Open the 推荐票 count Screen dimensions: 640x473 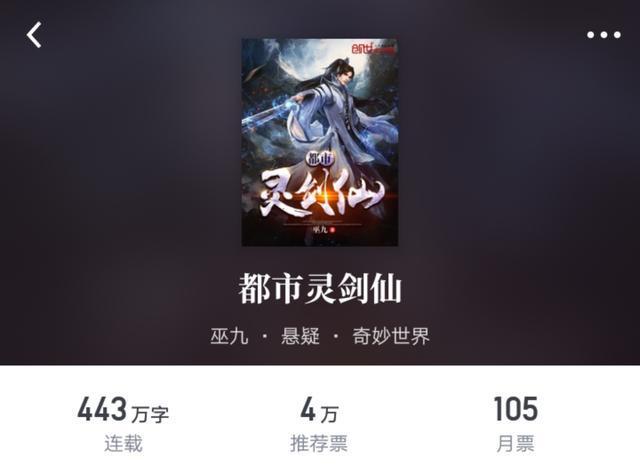click(x=319, y=424)
